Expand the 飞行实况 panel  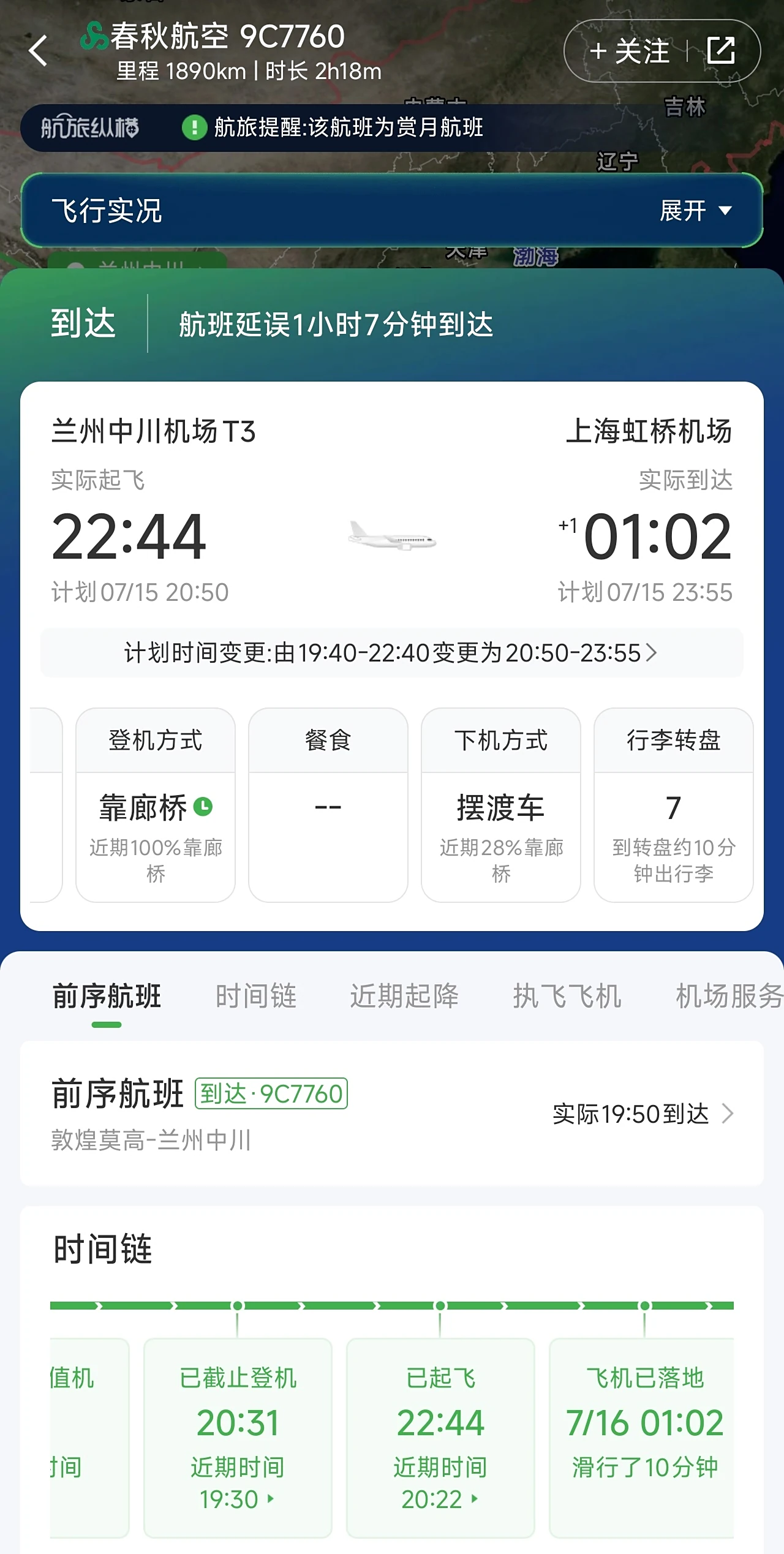tap(696, 211)
